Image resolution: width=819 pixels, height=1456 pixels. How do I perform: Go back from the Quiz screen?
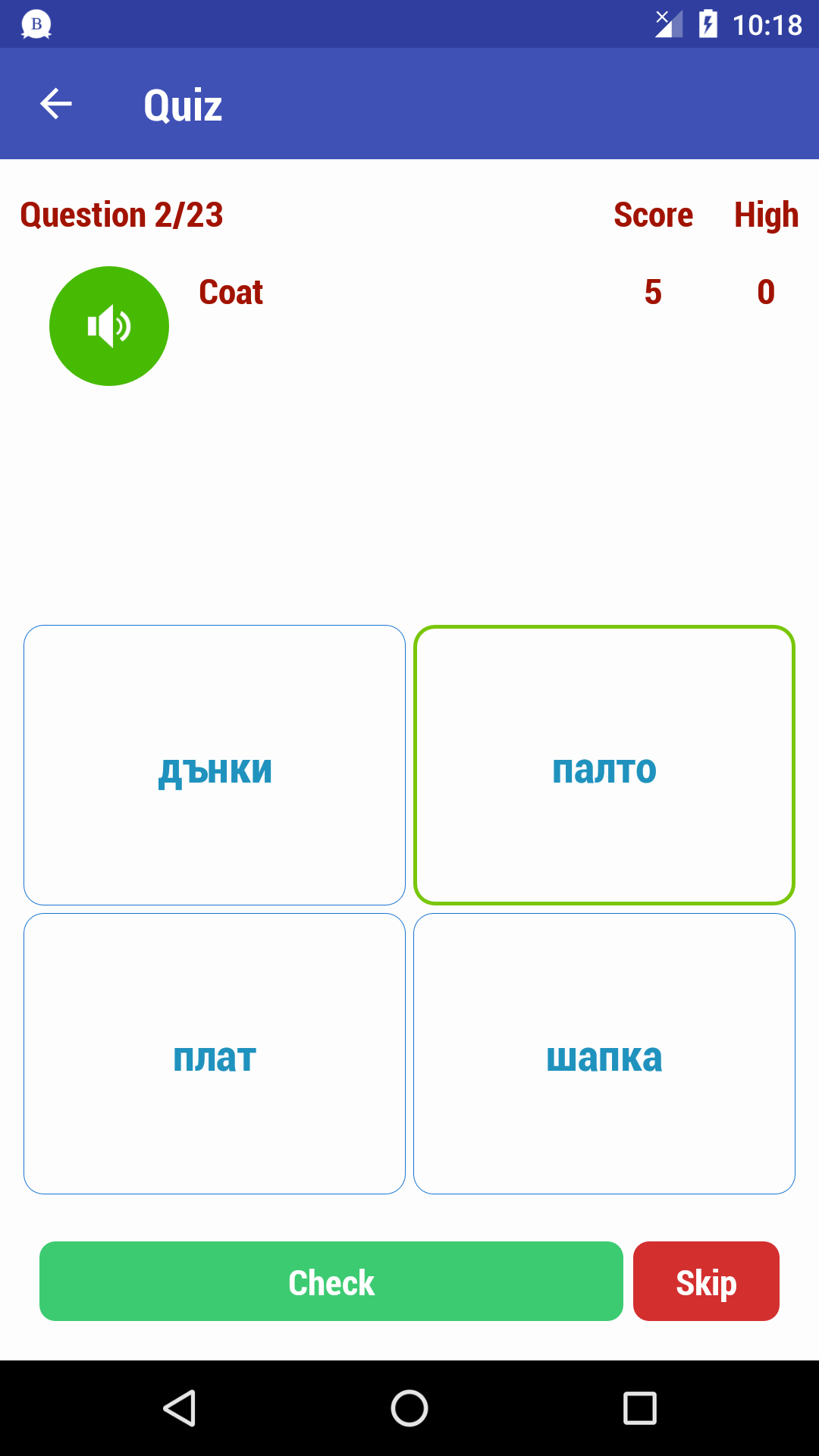coord(56,104)
